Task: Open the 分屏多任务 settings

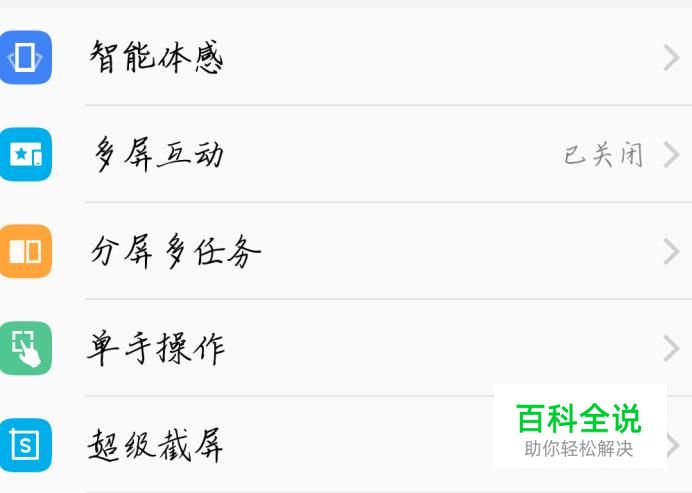Action: coord(346,251)
